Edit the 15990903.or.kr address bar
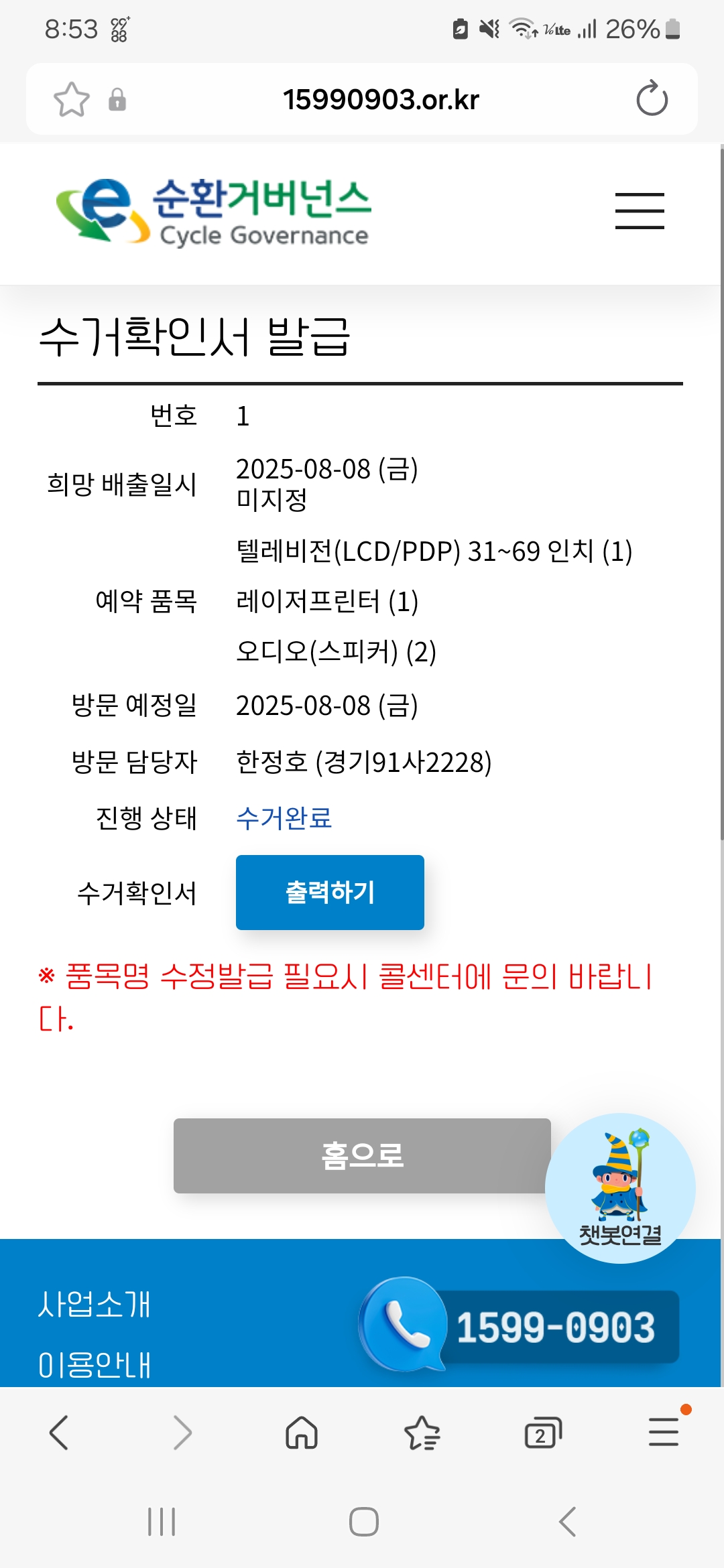The image size is (724, 1568). click(x=381, y=99)
